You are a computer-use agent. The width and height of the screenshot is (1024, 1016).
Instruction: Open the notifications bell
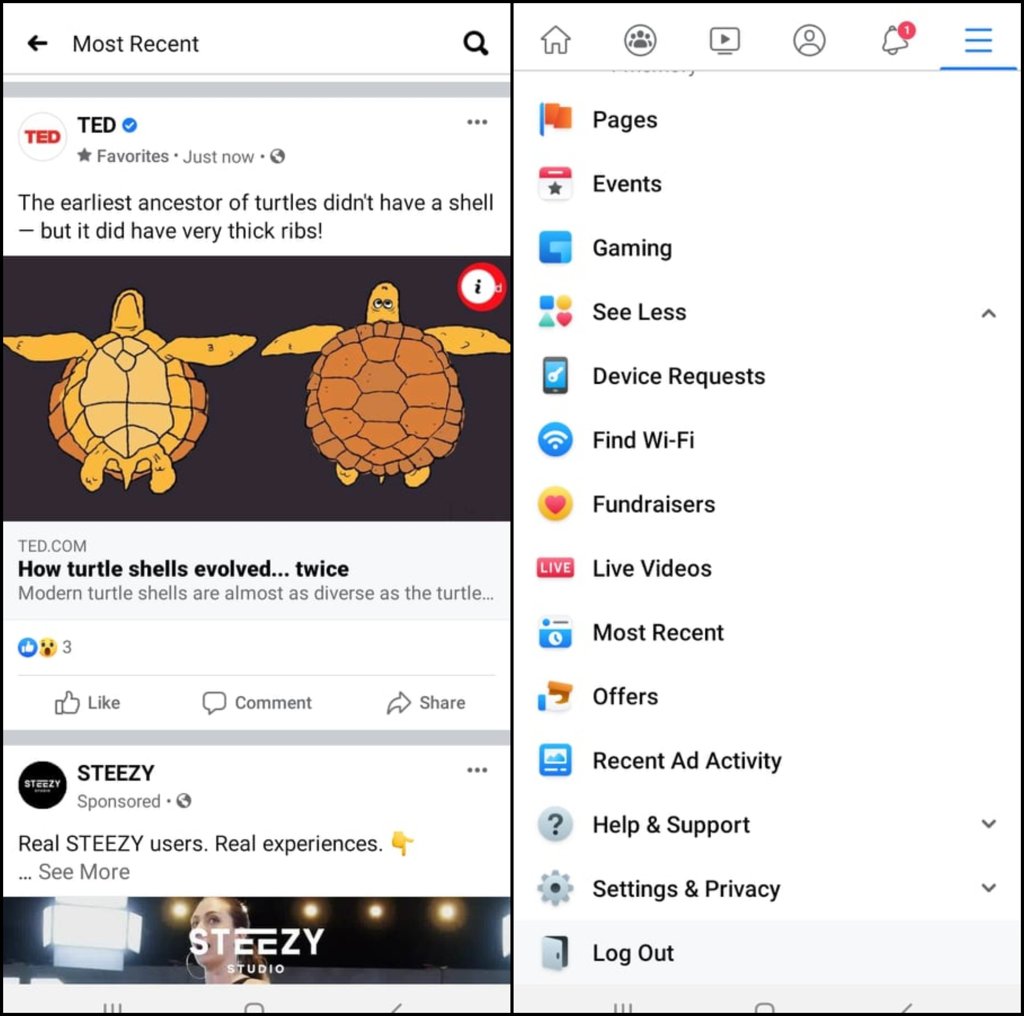(x=895, y=40)
